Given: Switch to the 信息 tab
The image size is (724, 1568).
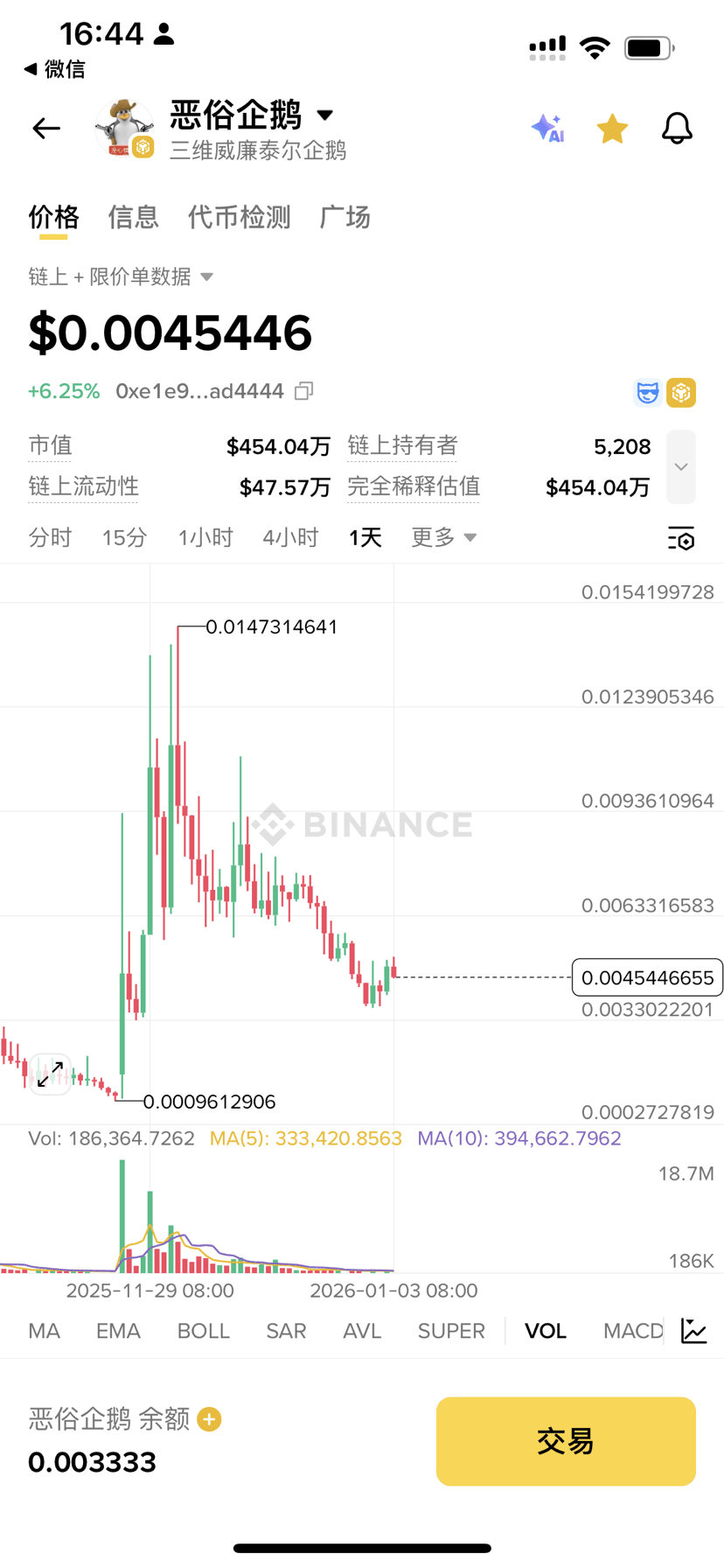Looking at the screenshot, I should point(133,218).
